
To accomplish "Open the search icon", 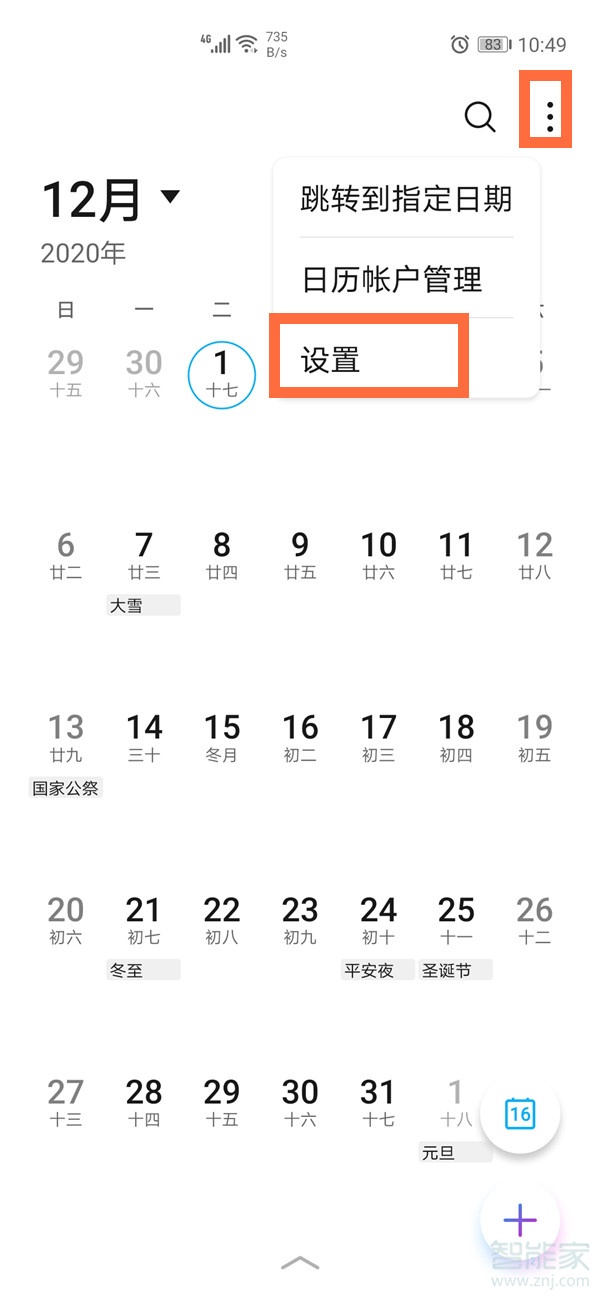I will [x=480, y=118].
